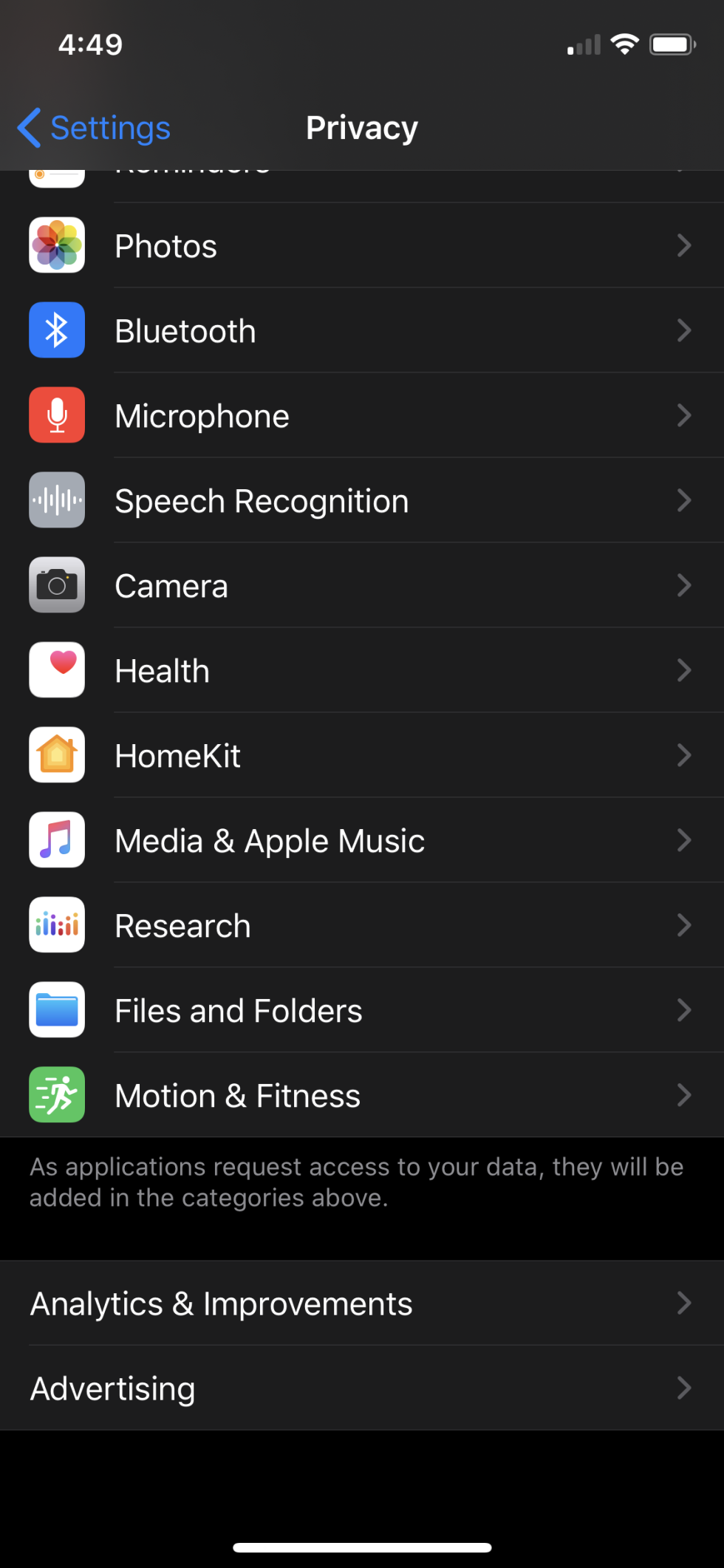
Task: Tap the Camera privacy row
Action: tap(362, 586)
